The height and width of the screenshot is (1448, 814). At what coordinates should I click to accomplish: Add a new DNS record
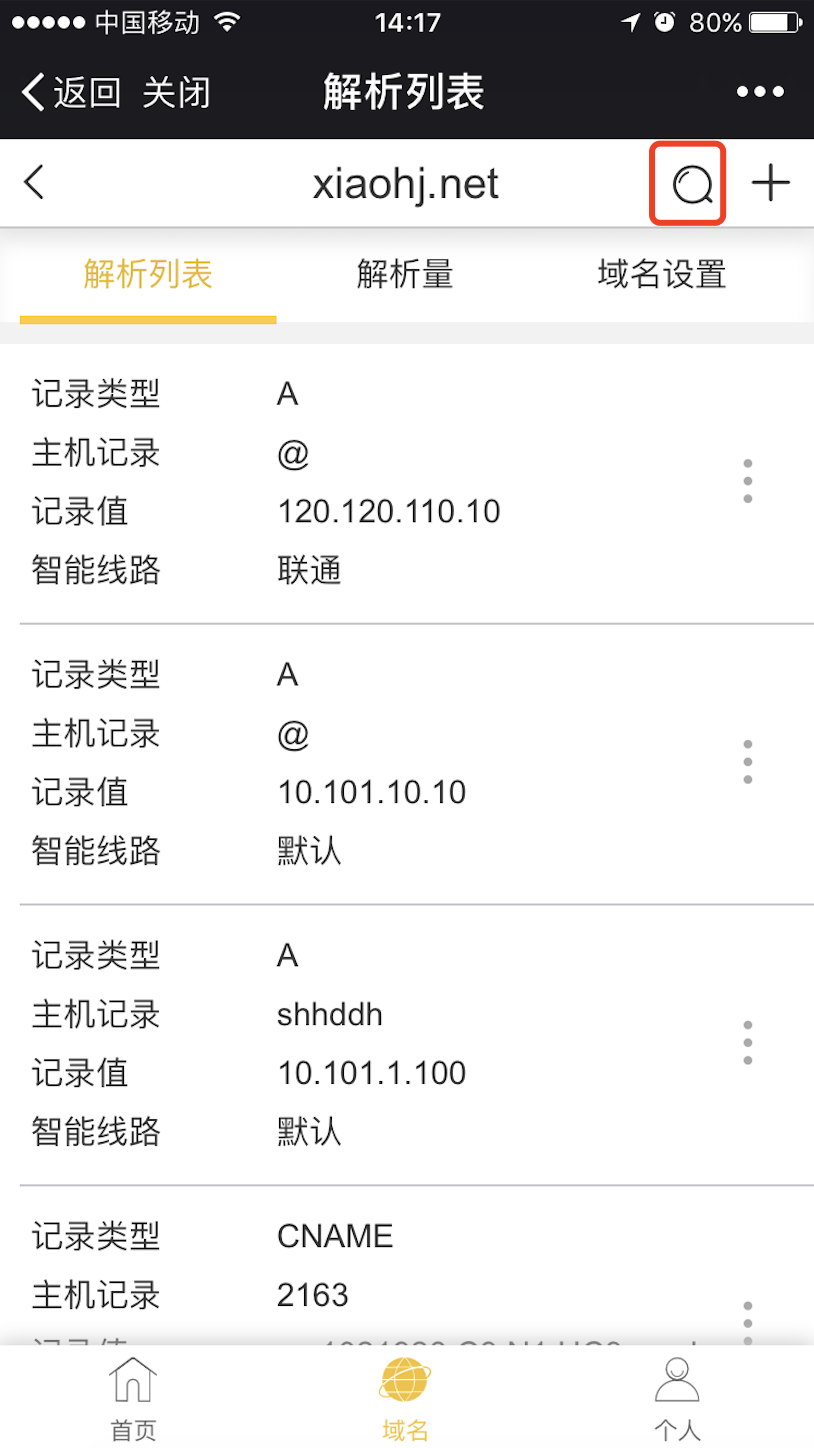coord(771,183)
